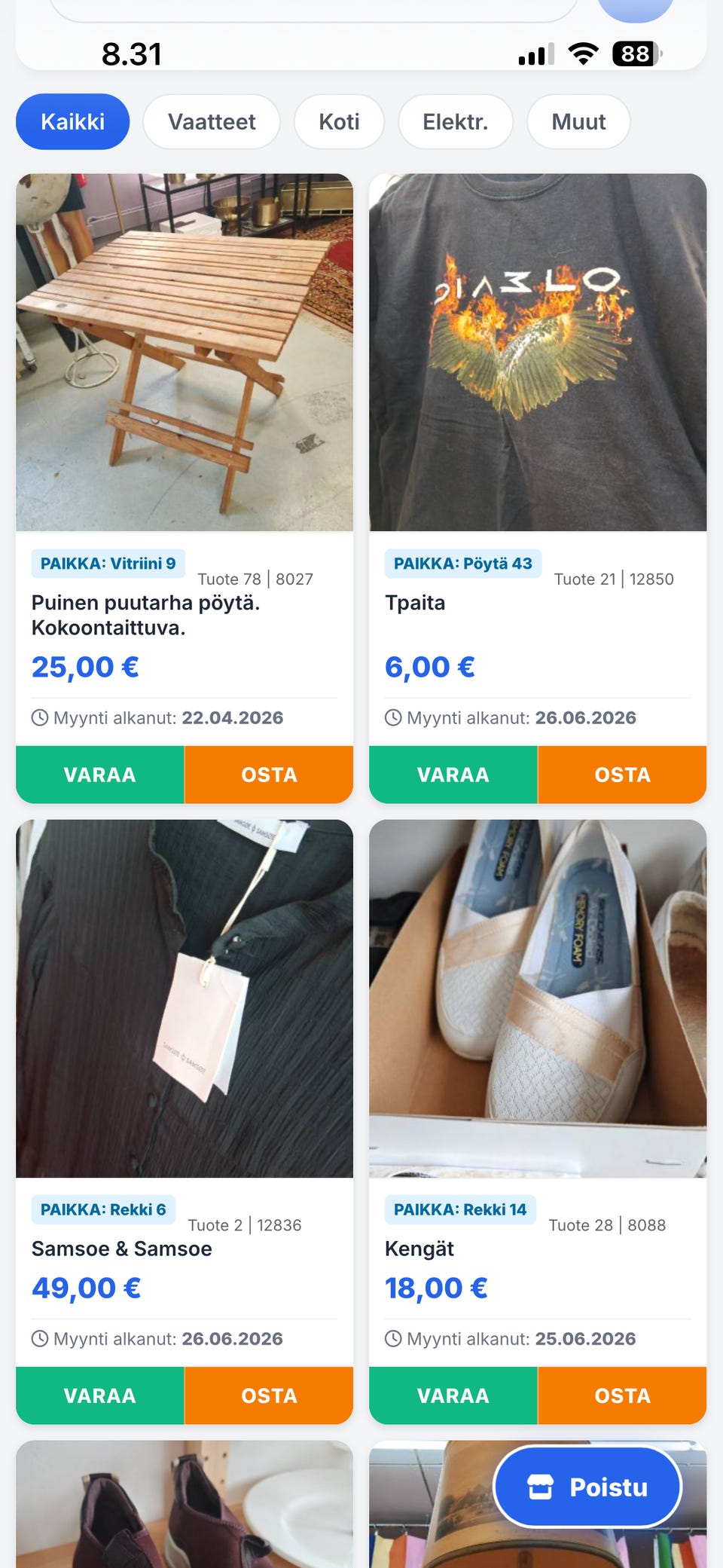Viewport: 723px width, 1568px height.
Task: Buy the puutarha pöytä with OSTA
Action: tap(269, 774)
